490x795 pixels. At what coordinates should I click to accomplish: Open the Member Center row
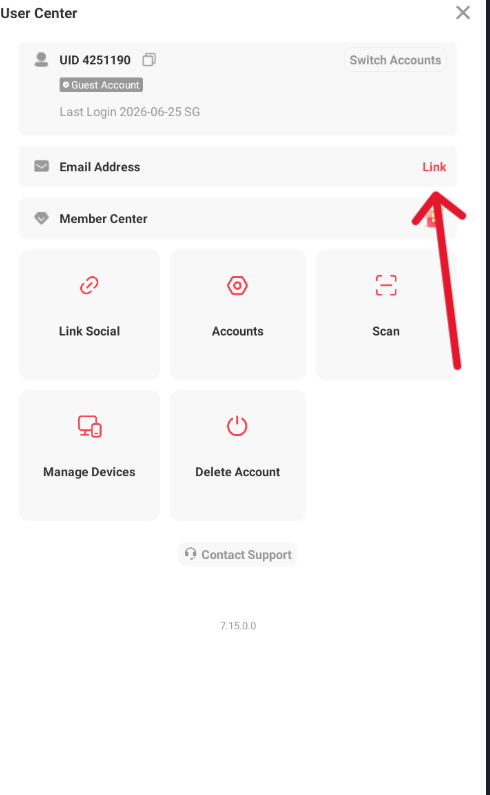point(237,219)
